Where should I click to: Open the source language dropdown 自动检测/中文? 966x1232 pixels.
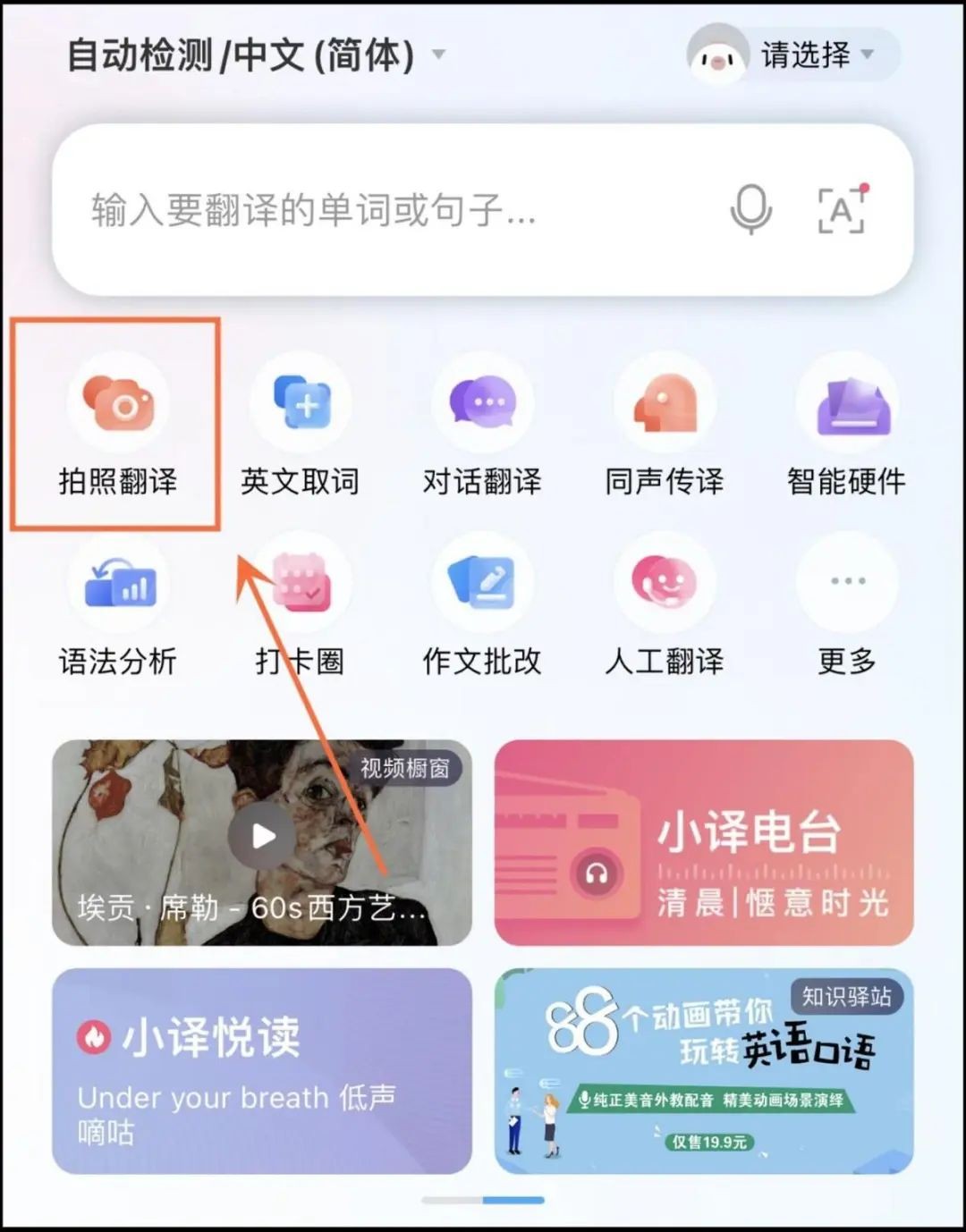[x=255, y=55]
